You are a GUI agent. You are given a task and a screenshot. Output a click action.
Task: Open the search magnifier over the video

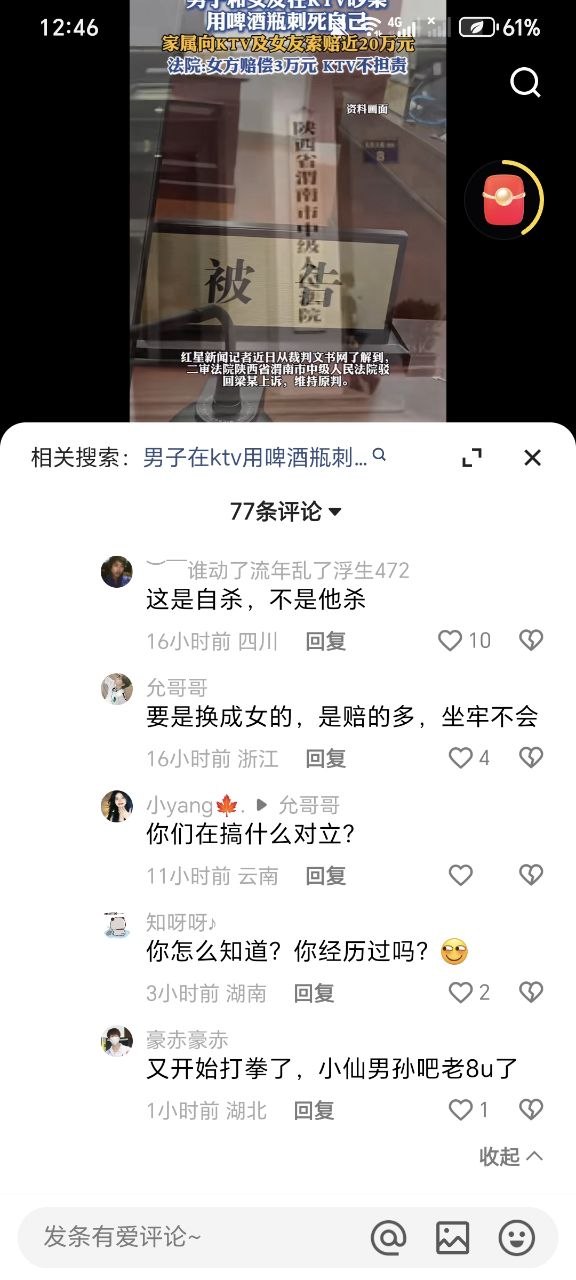[x=525, y=82]
